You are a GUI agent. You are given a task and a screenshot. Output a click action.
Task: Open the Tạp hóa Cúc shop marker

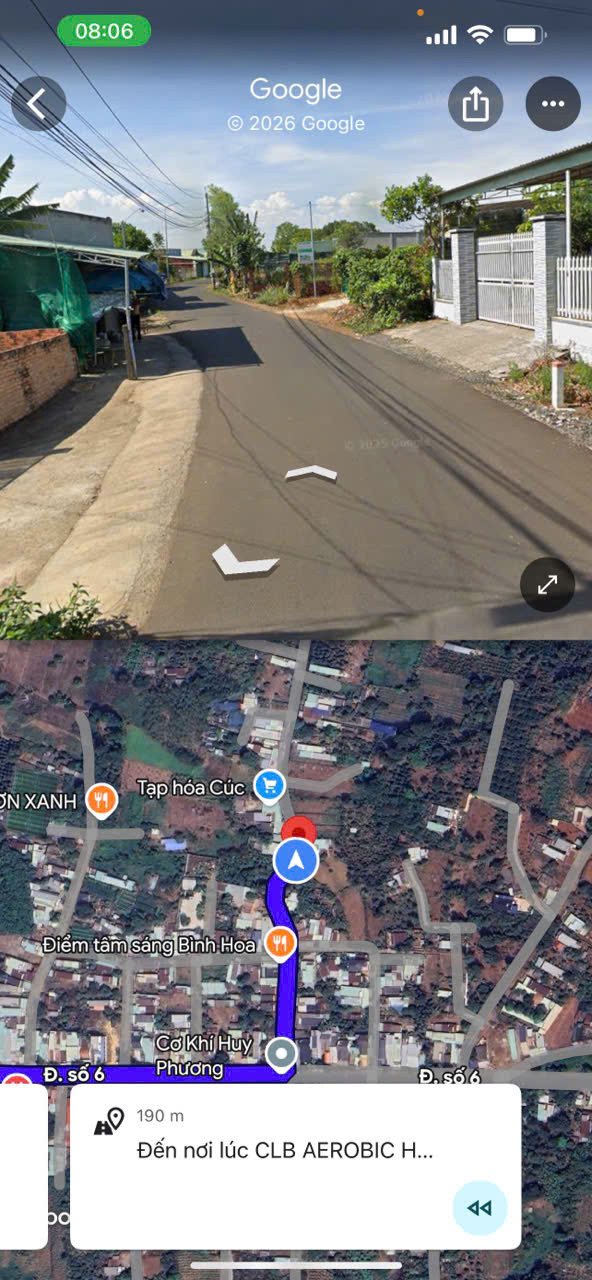click(269, 786)
